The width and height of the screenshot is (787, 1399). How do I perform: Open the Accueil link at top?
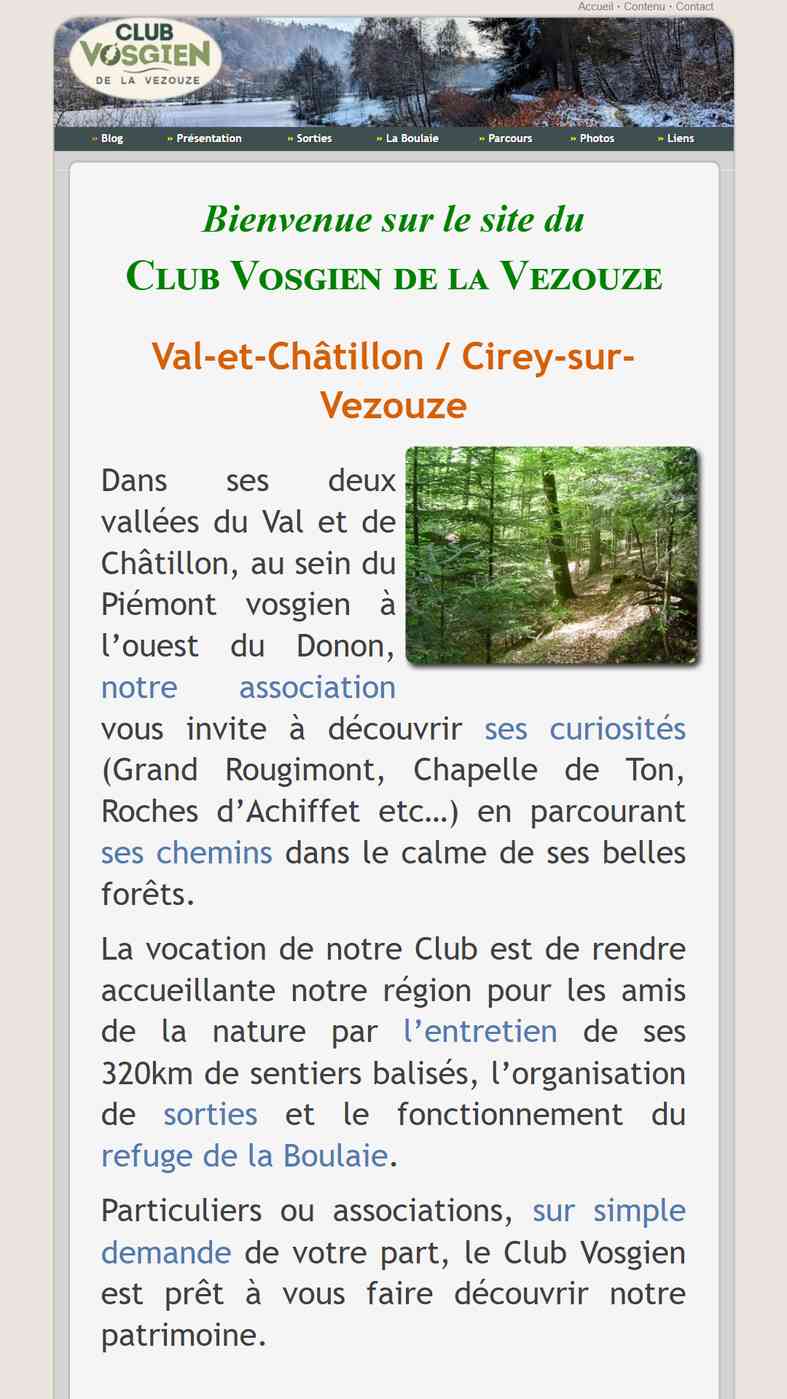595,6
